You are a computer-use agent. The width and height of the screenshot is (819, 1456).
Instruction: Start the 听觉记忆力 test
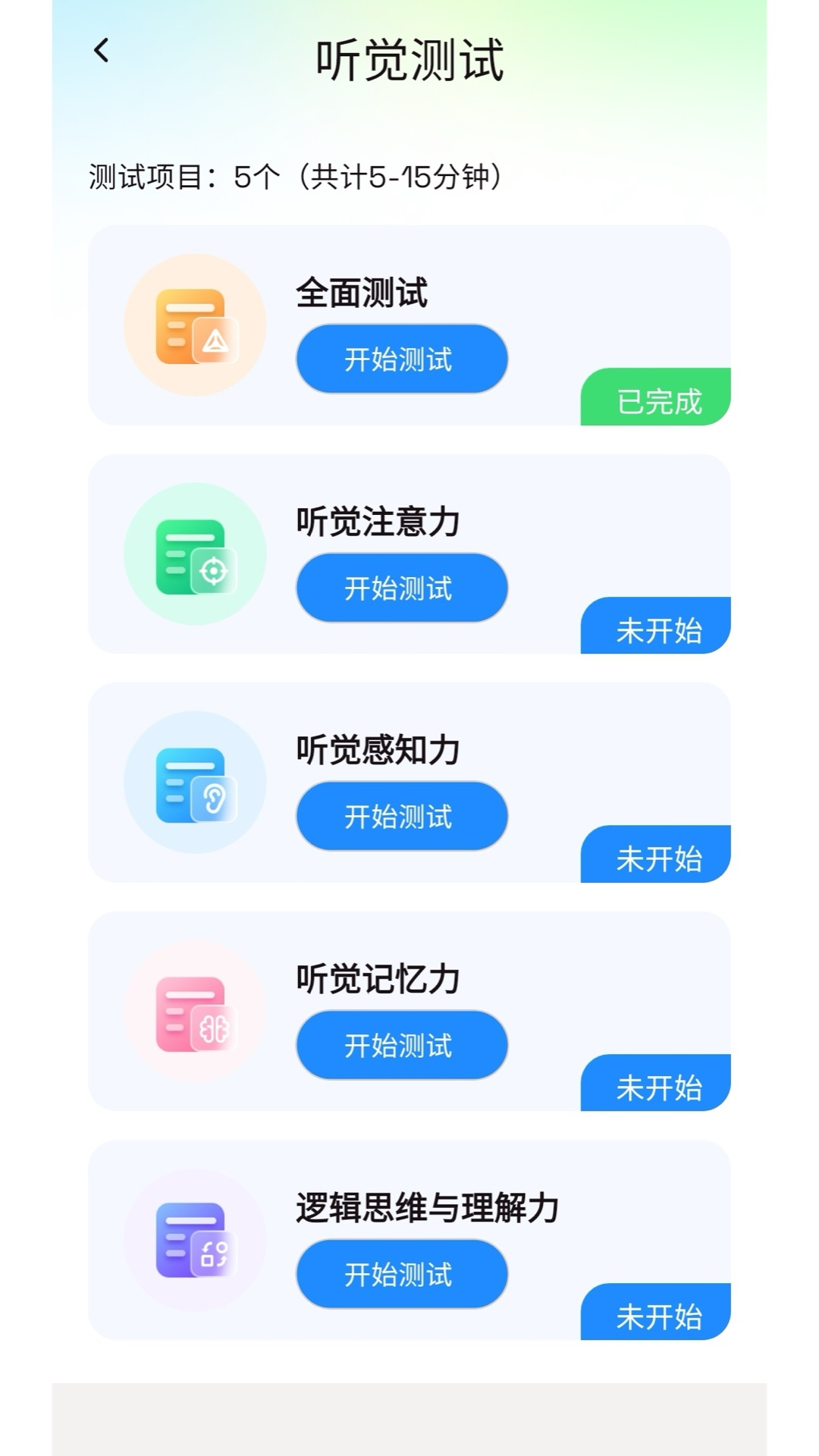[400, 1046]
